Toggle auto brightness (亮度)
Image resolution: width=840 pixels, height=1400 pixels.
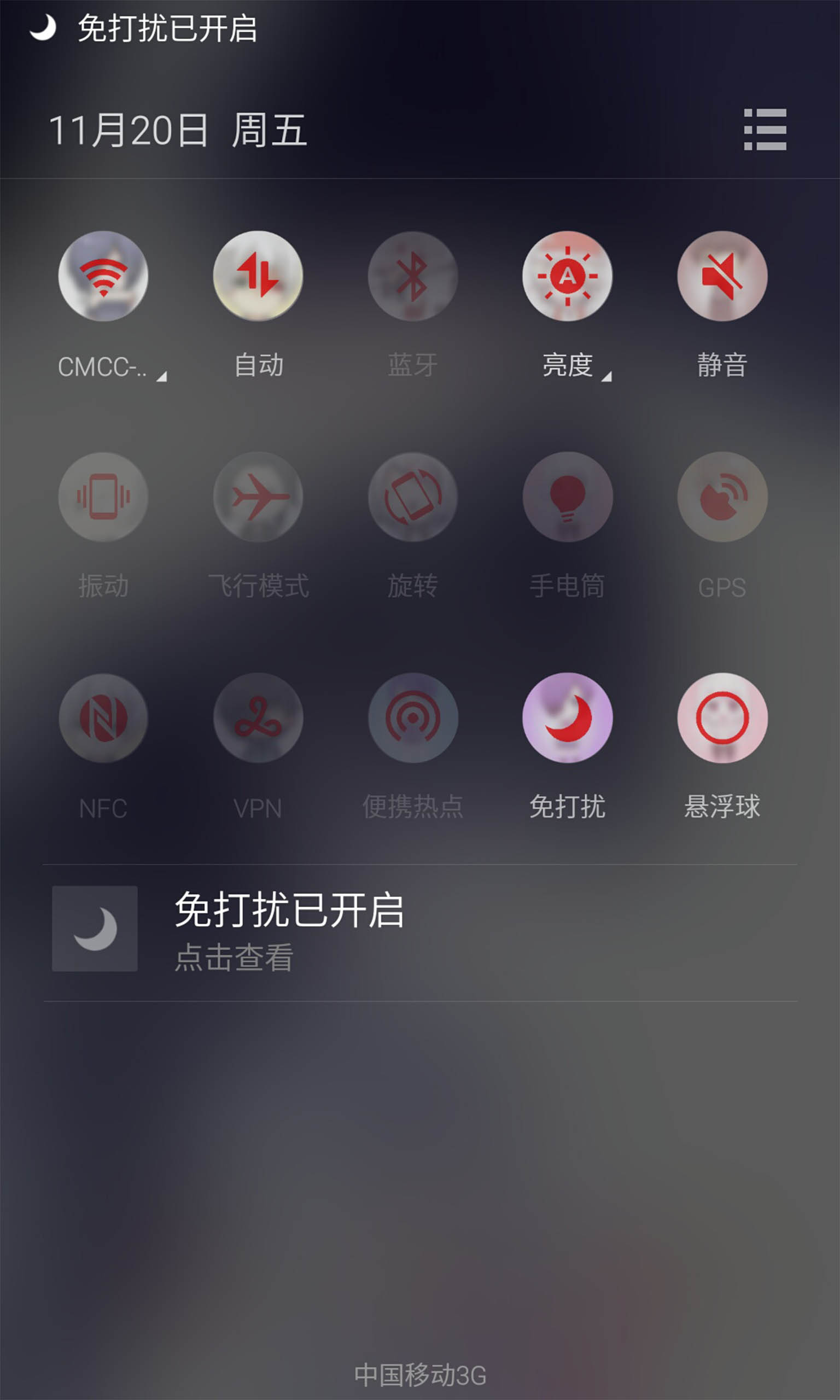(x=567, y=276)
